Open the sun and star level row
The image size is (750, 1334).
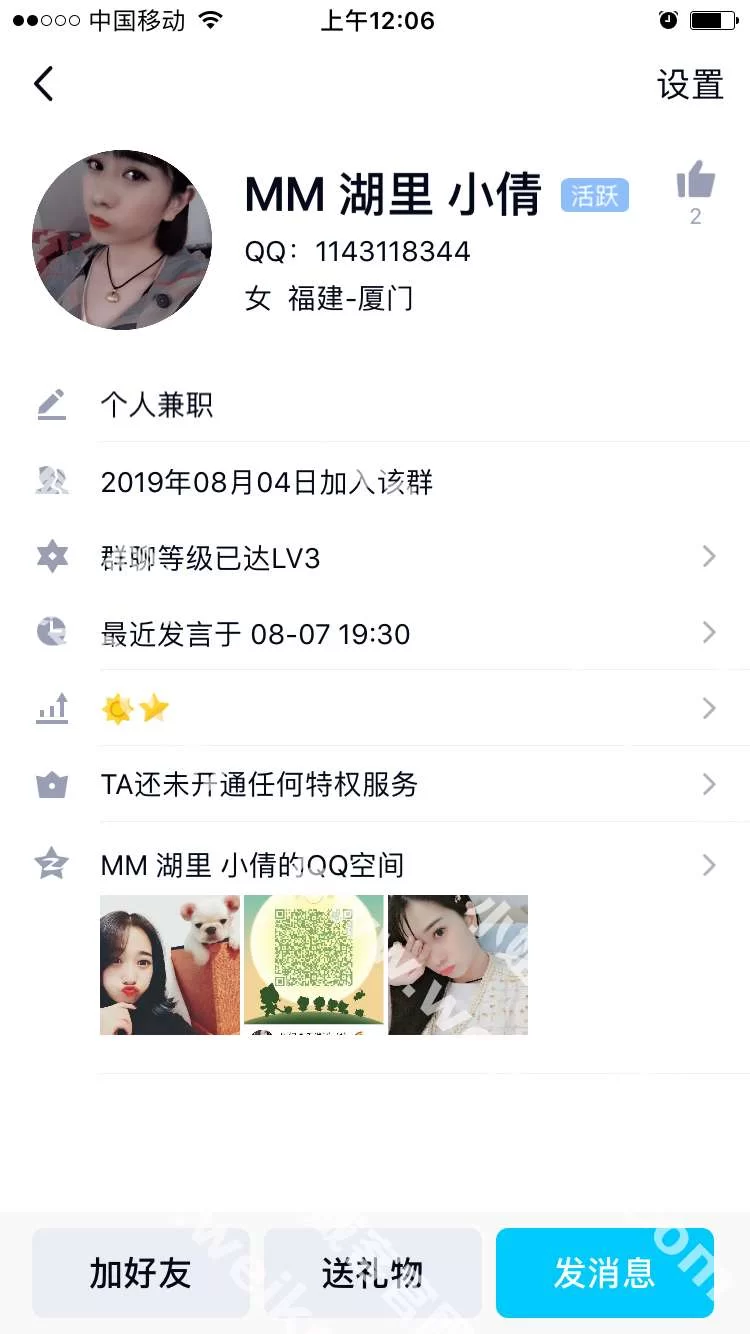(x=400, y=709)
